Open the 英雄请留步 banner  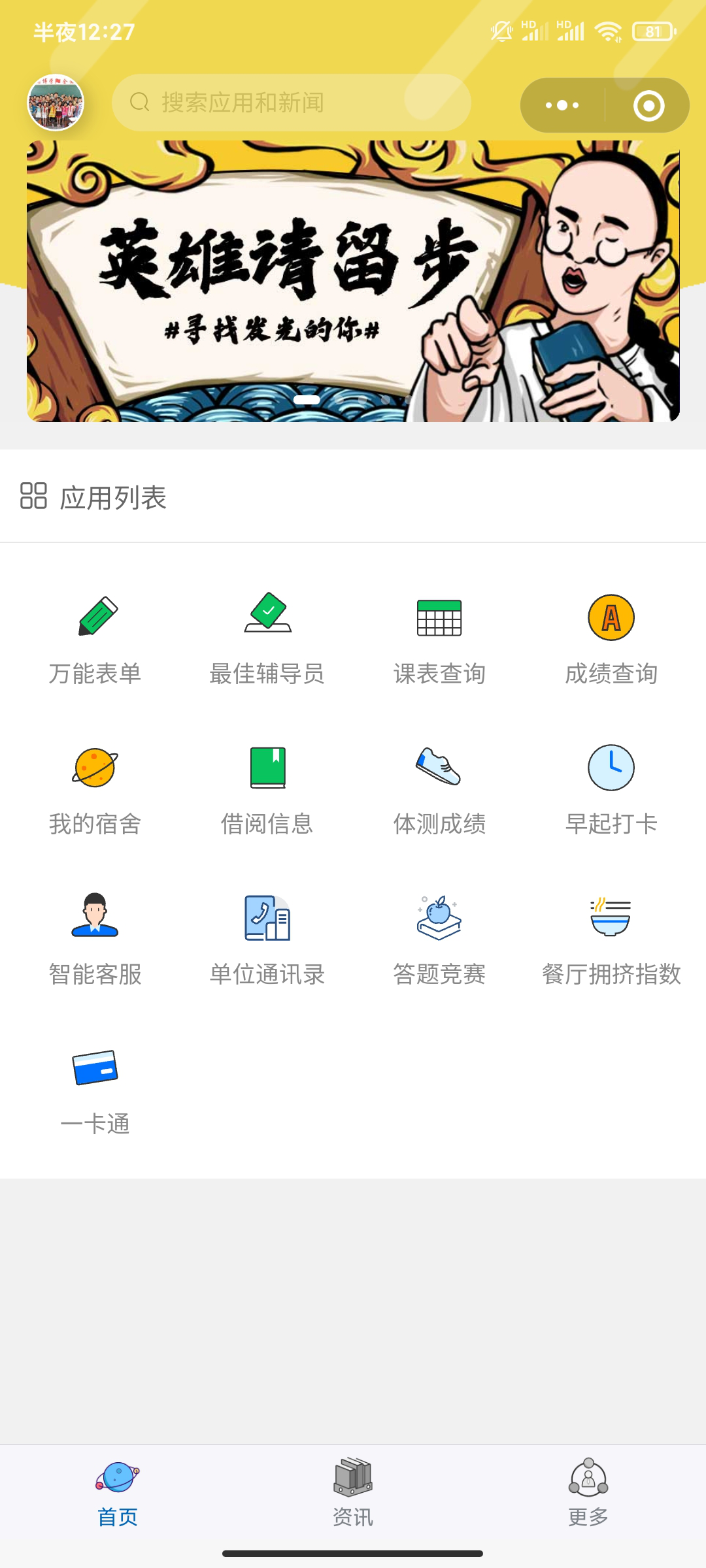353,281
